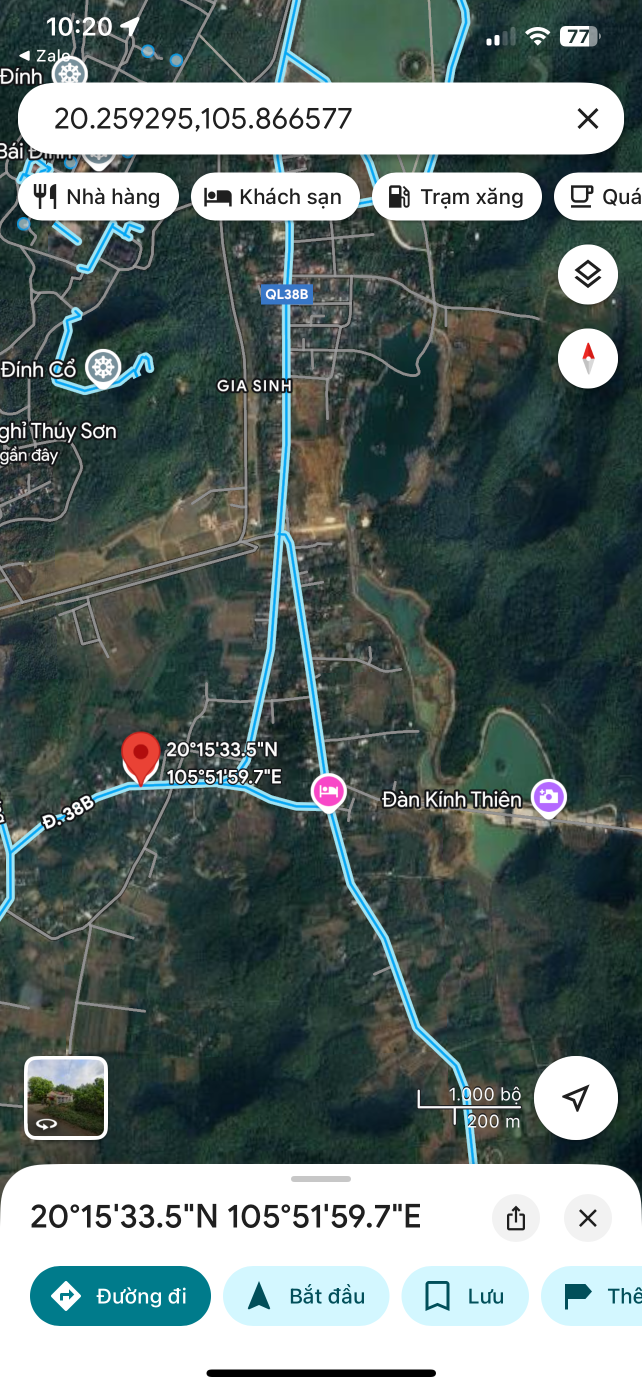Show Trạm xăng nearby
Image resolution: width=642 pixels, height=1389 pixels.
click(x=456, y=197)
